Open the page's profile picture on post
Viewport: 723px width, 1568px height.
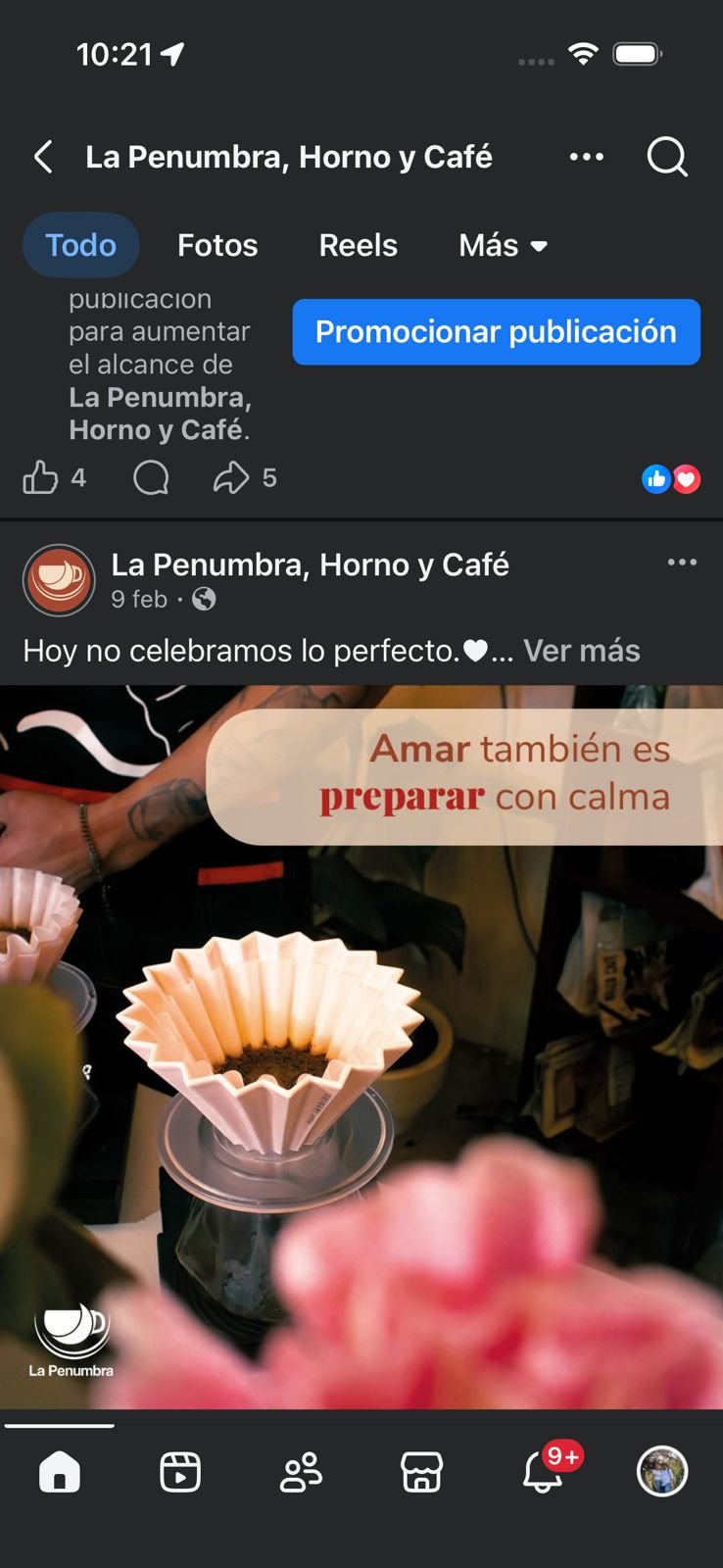pos(59,580)
